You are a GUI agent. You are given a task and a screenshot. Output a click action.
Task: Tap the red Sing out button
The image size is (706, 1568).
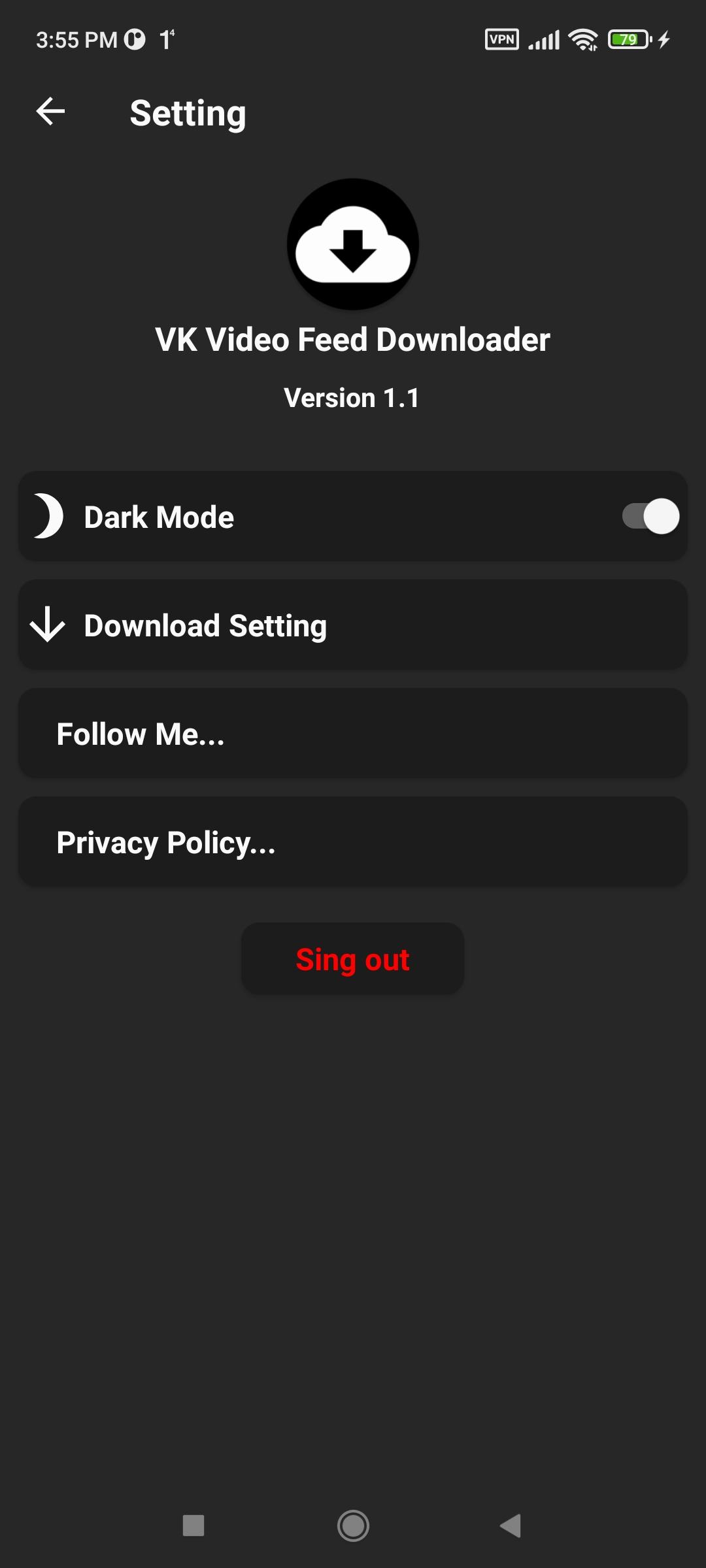click(x=353, y=959)
